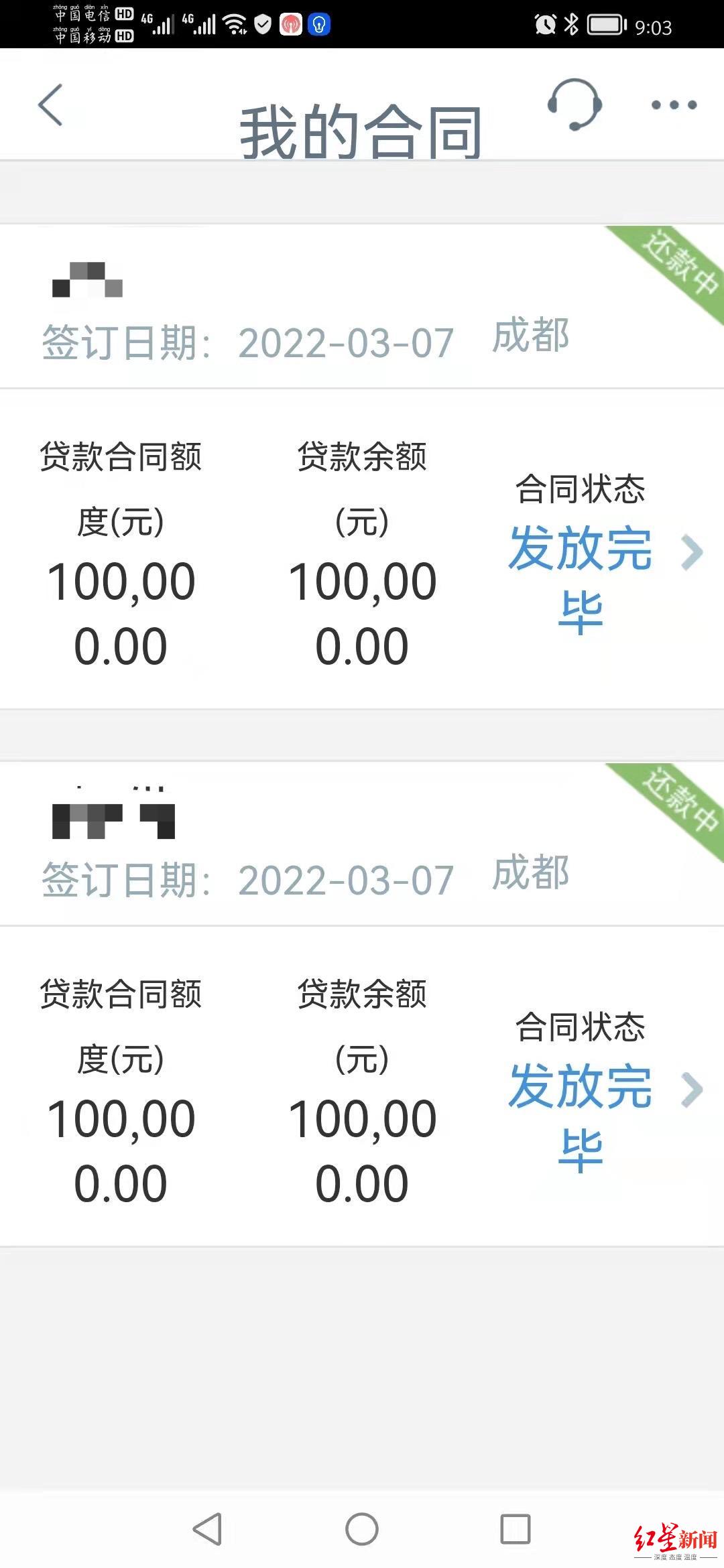Image resolution: width=724 pixels, height=1568 pixels.
Task: Tap system back navigation button
Action: tap(207, 1528)
